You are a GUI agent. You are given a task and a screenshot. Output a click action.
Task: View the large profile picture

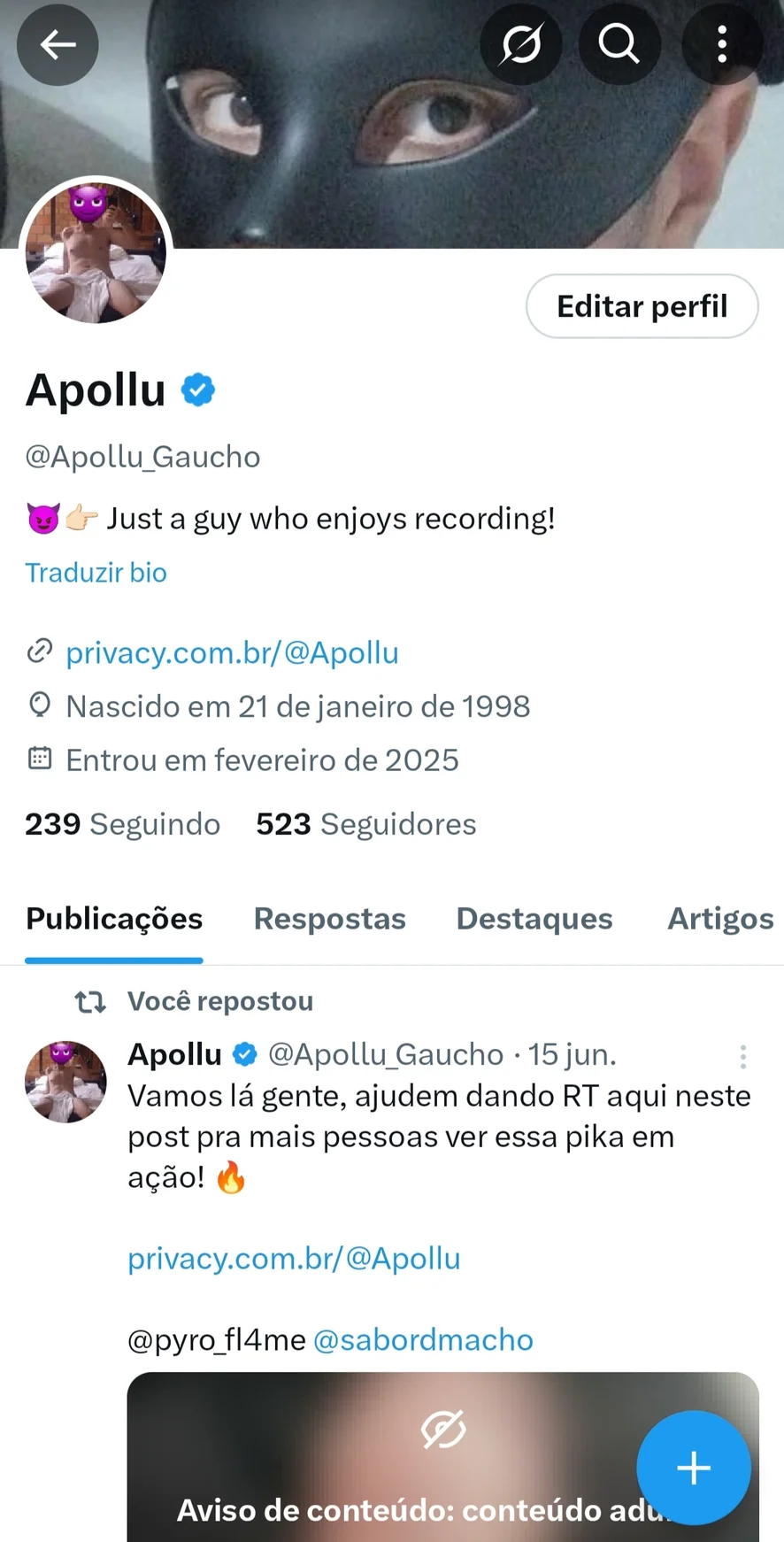[x=96, y=252]
